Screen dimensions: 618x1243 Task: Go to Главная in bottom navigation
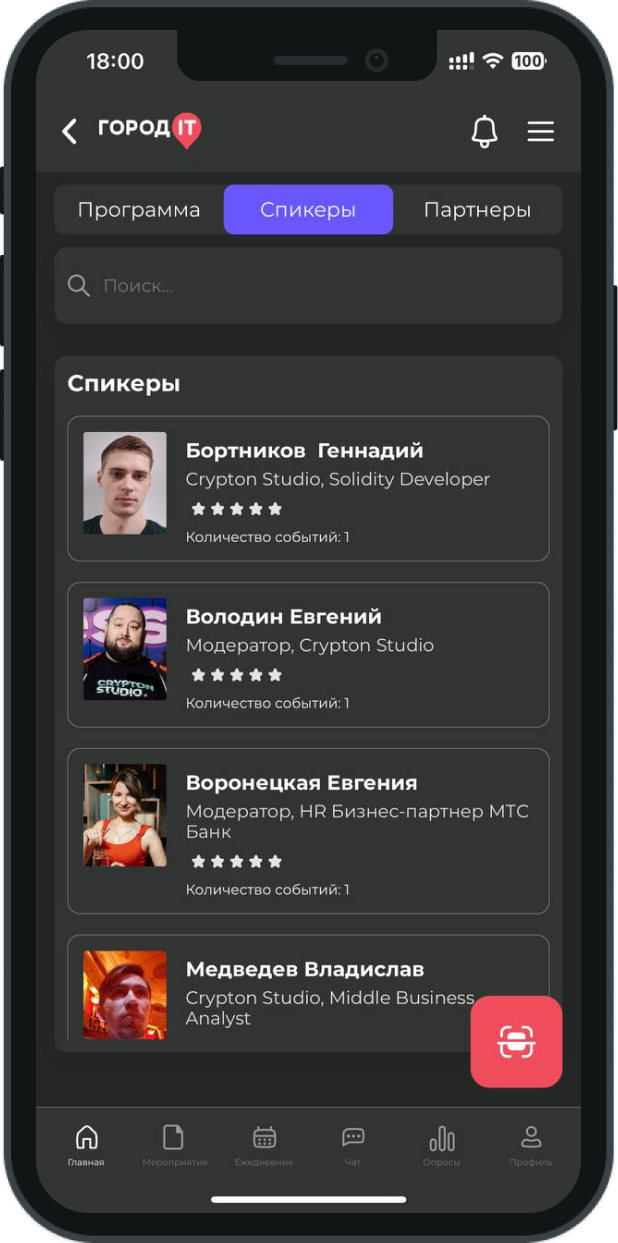(86, 1145)
